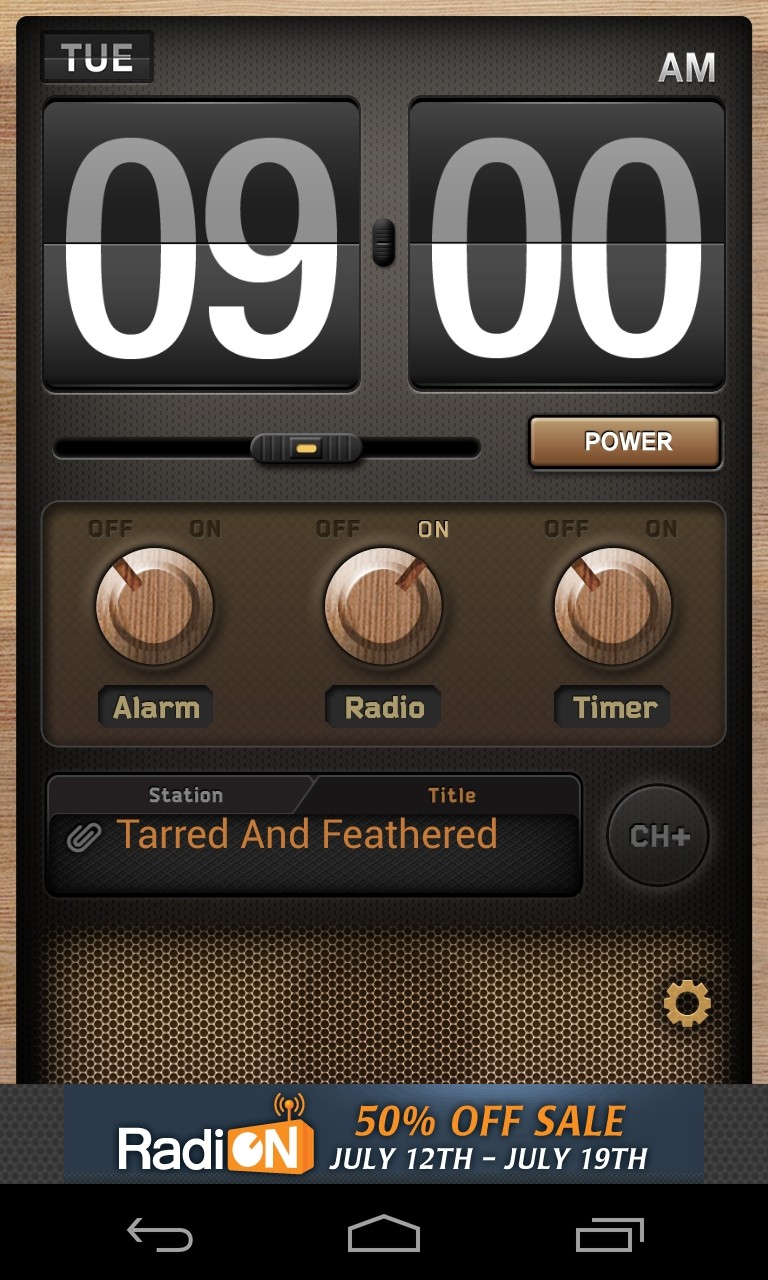This screenshot has height=1280, width=768.
Task: Tap CH+ to change channel
Action: coord(658,836)
